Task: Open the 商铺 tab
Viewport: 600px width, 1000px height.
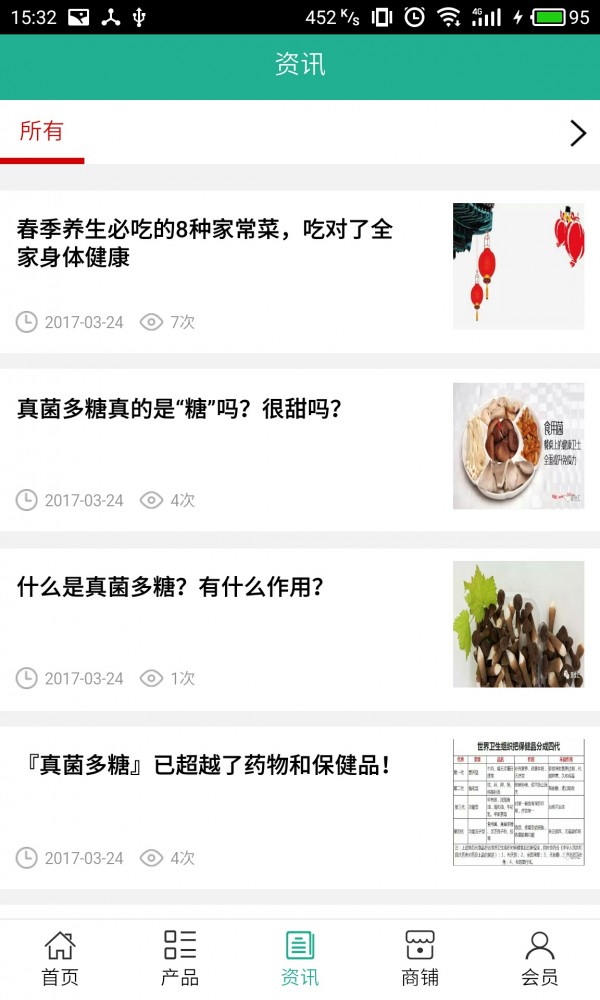Action: click(x=420, y=958)
